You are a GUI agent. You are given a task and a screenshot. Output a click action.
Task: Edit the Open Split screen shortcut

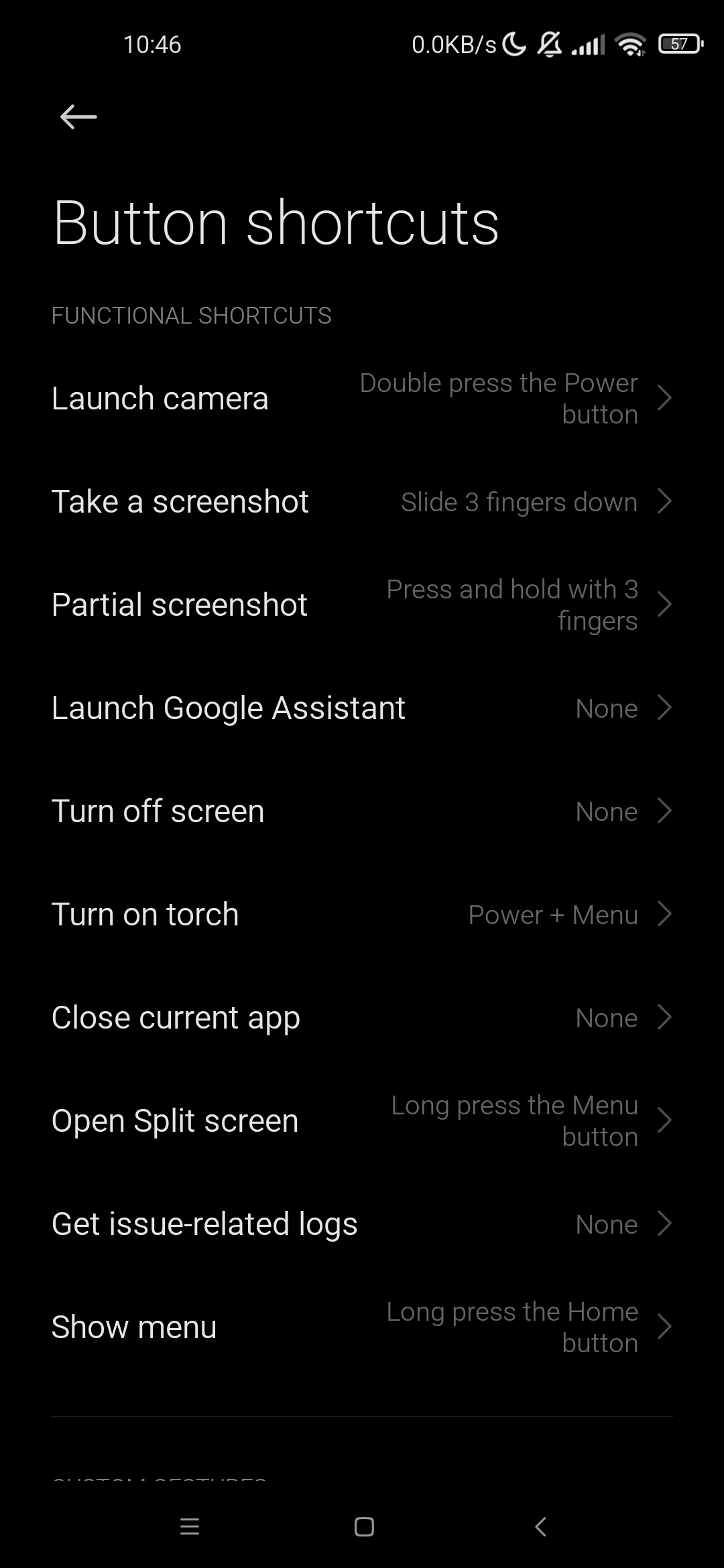[x=362, y=1121]
